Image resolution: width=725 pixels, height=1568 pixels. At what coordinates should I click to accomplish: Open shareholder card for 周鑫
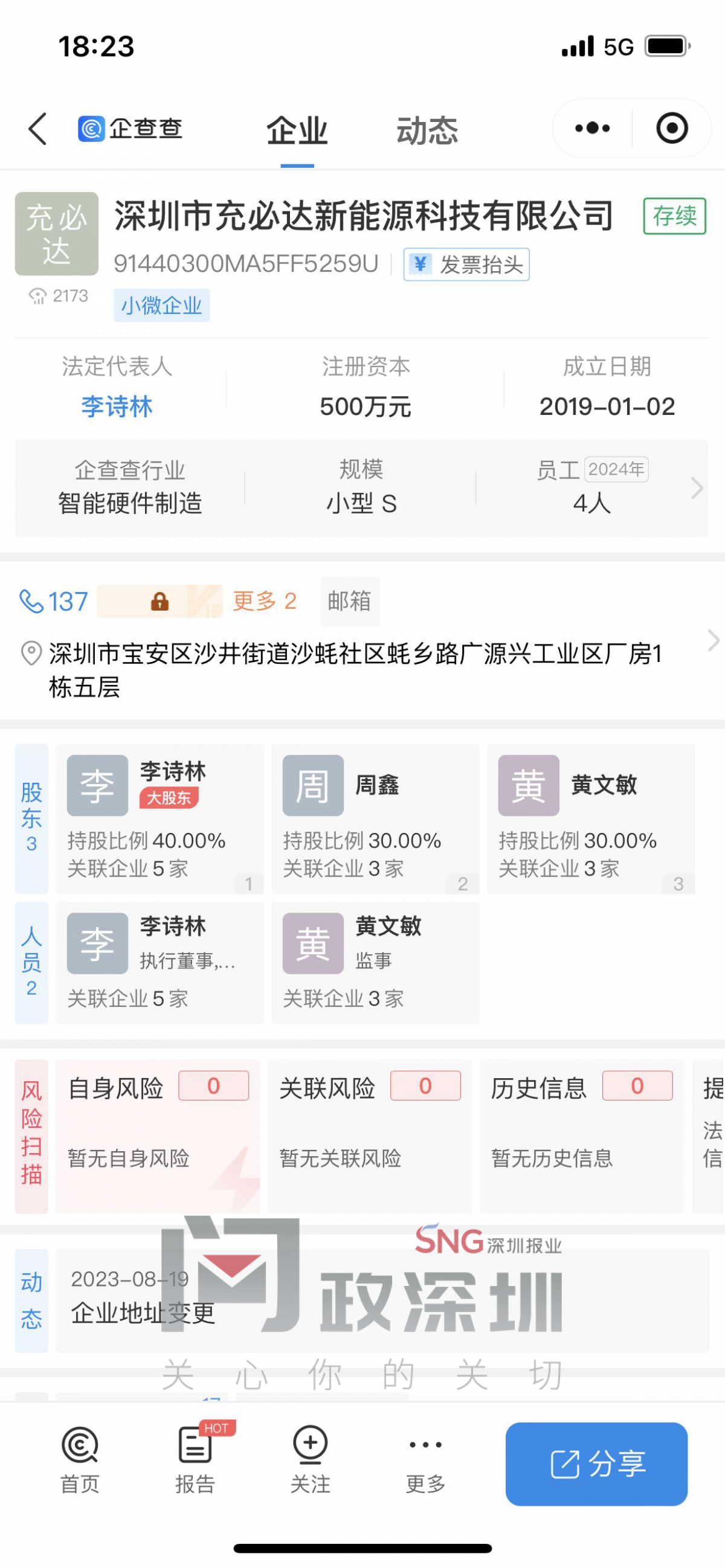(375, 818)
